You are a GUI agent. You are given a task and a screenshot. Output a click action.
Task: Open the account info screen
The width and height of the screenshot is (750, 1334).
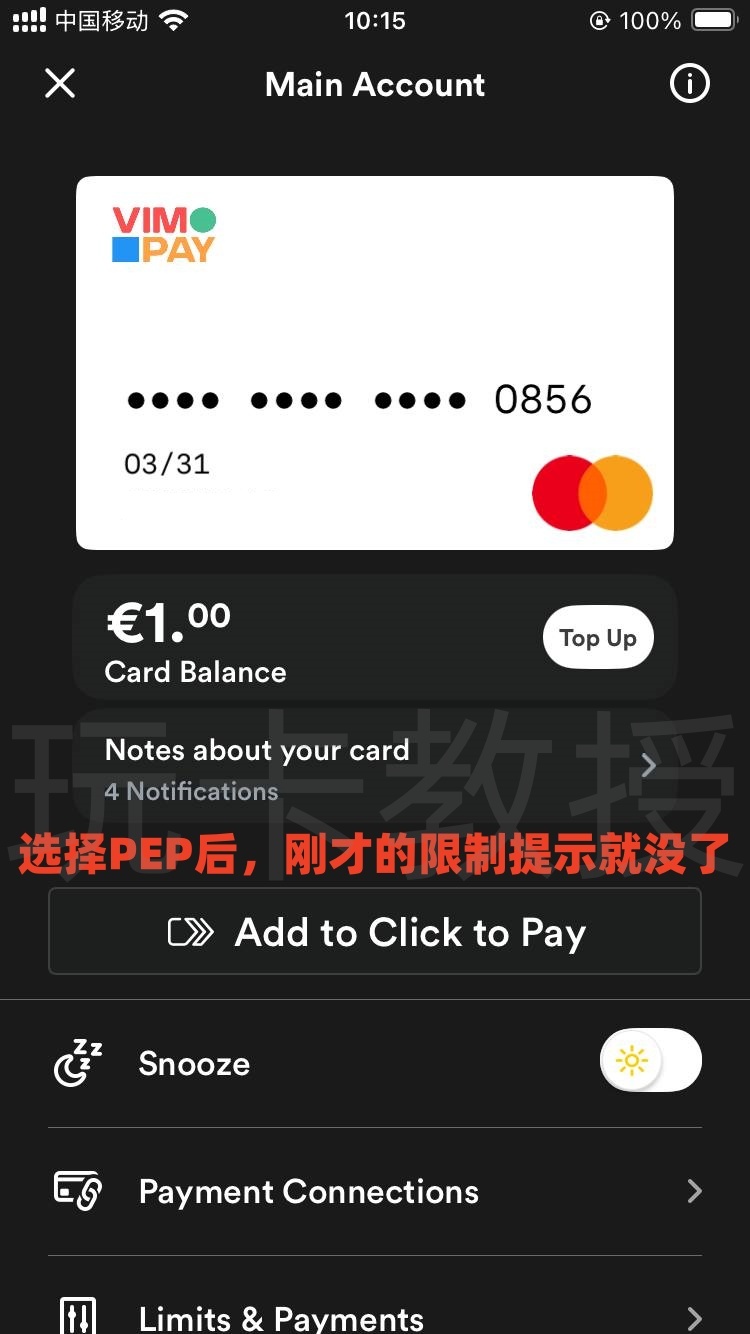pos(689,84)
